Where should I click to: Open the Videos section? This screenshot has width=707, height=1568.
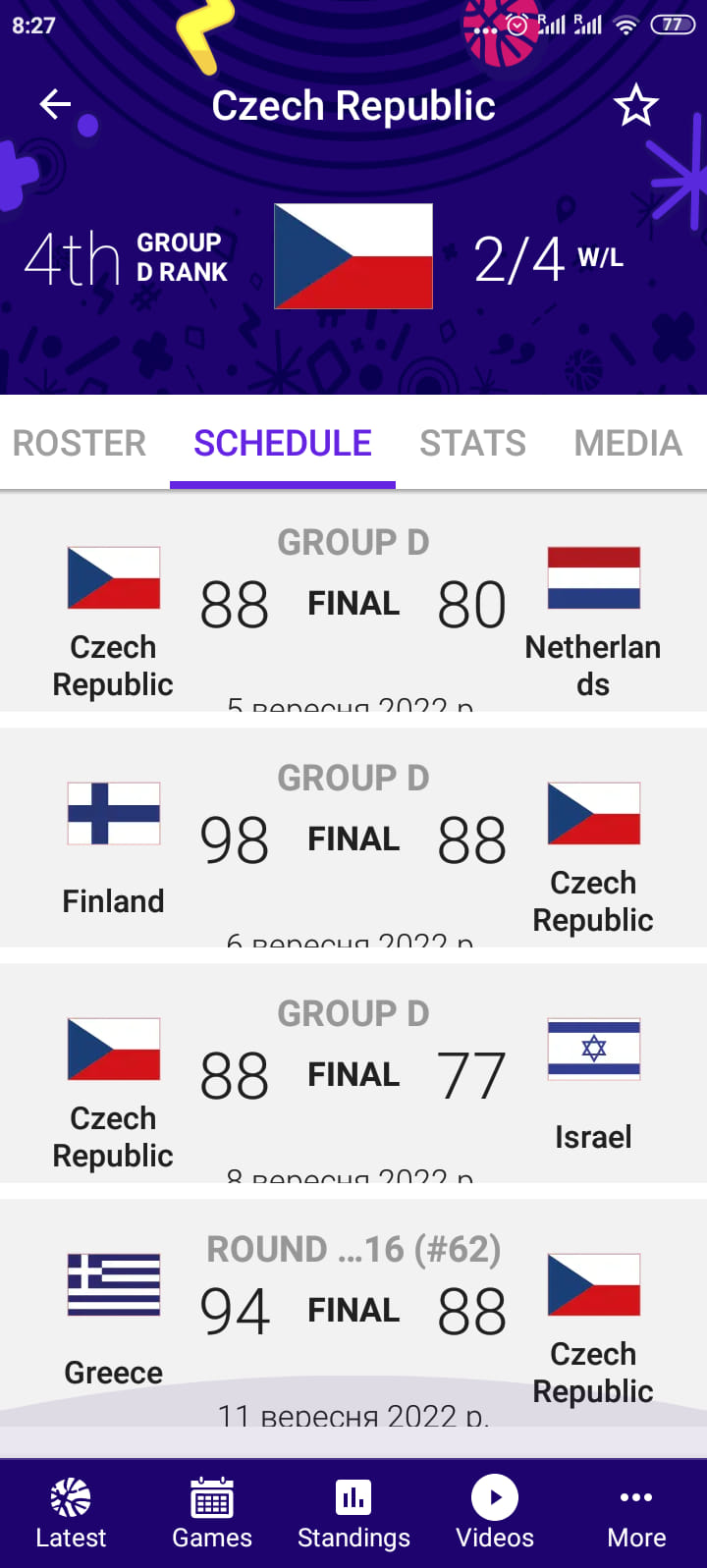(495, 1513)
